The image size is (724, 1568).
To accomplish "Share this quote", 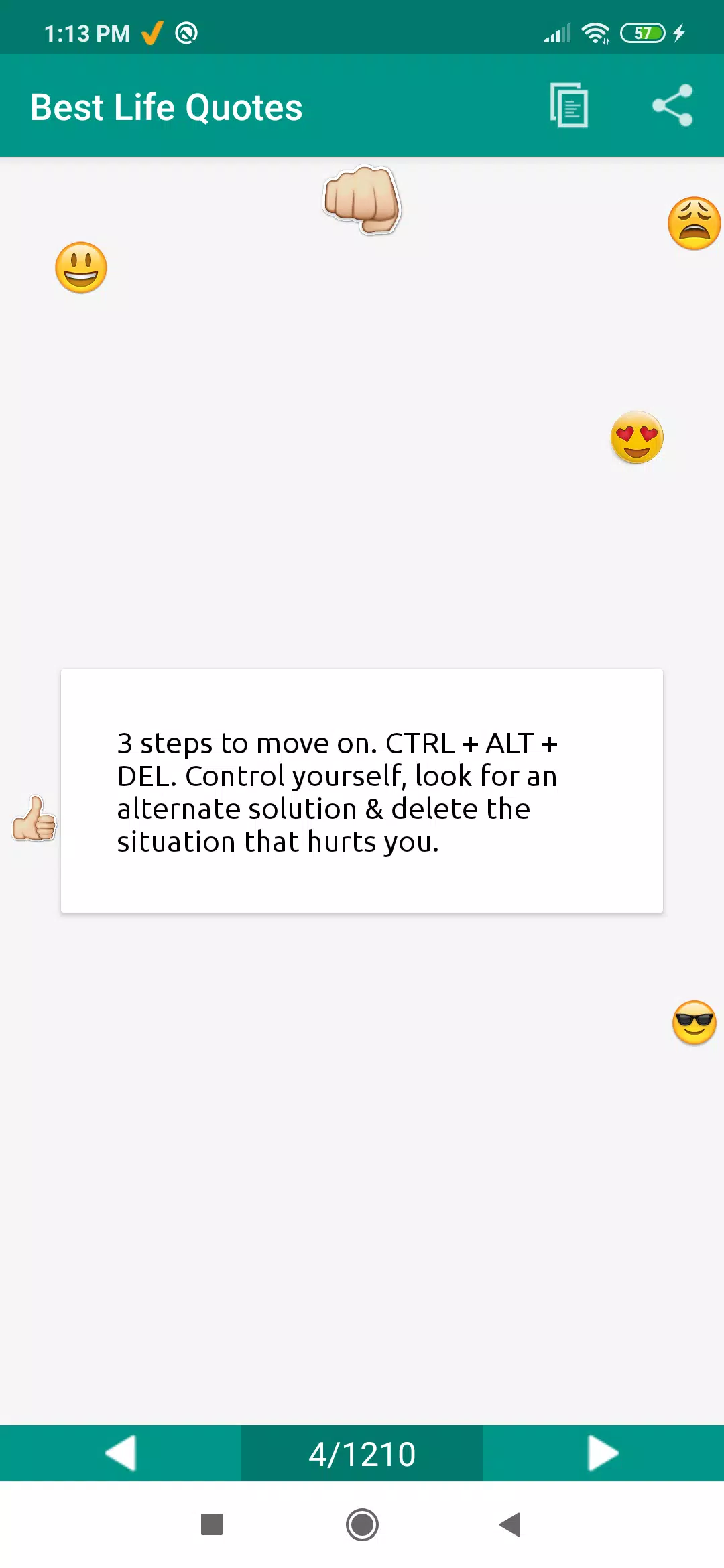I will pyautogui.click(x=672, y=105).
